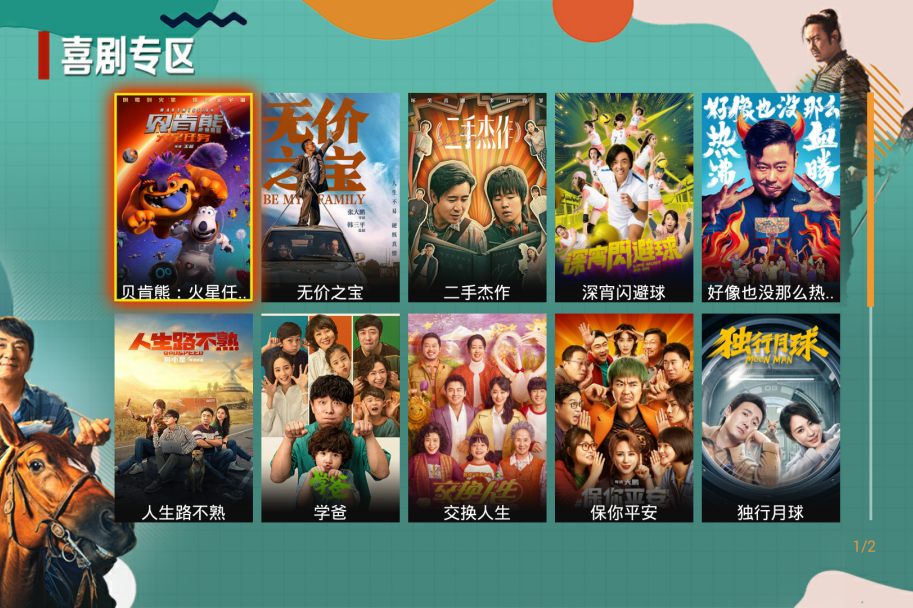Open the movie 无价之宝
Screen dimensions: 913x608
[x=330, y=197]
